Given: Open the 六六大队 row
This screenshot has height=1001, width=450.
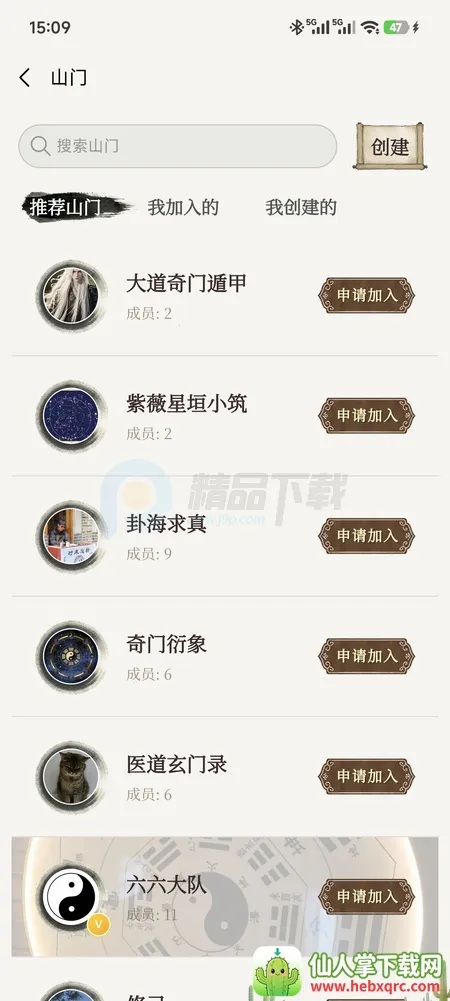Looking at the screenshot, I should pos(225,896).
